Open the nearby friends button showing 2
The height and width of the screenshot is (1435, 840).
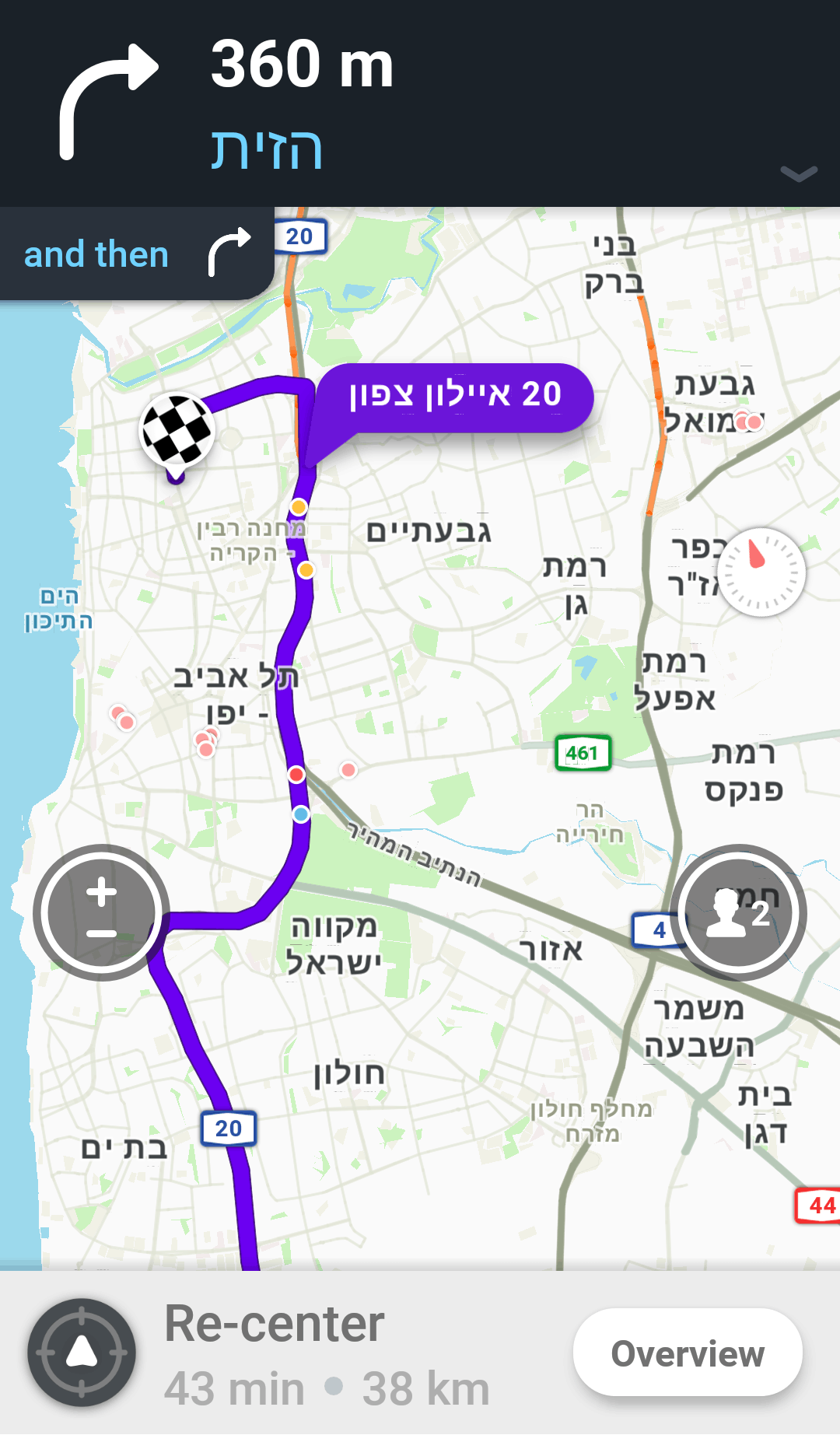coord(738,912)
